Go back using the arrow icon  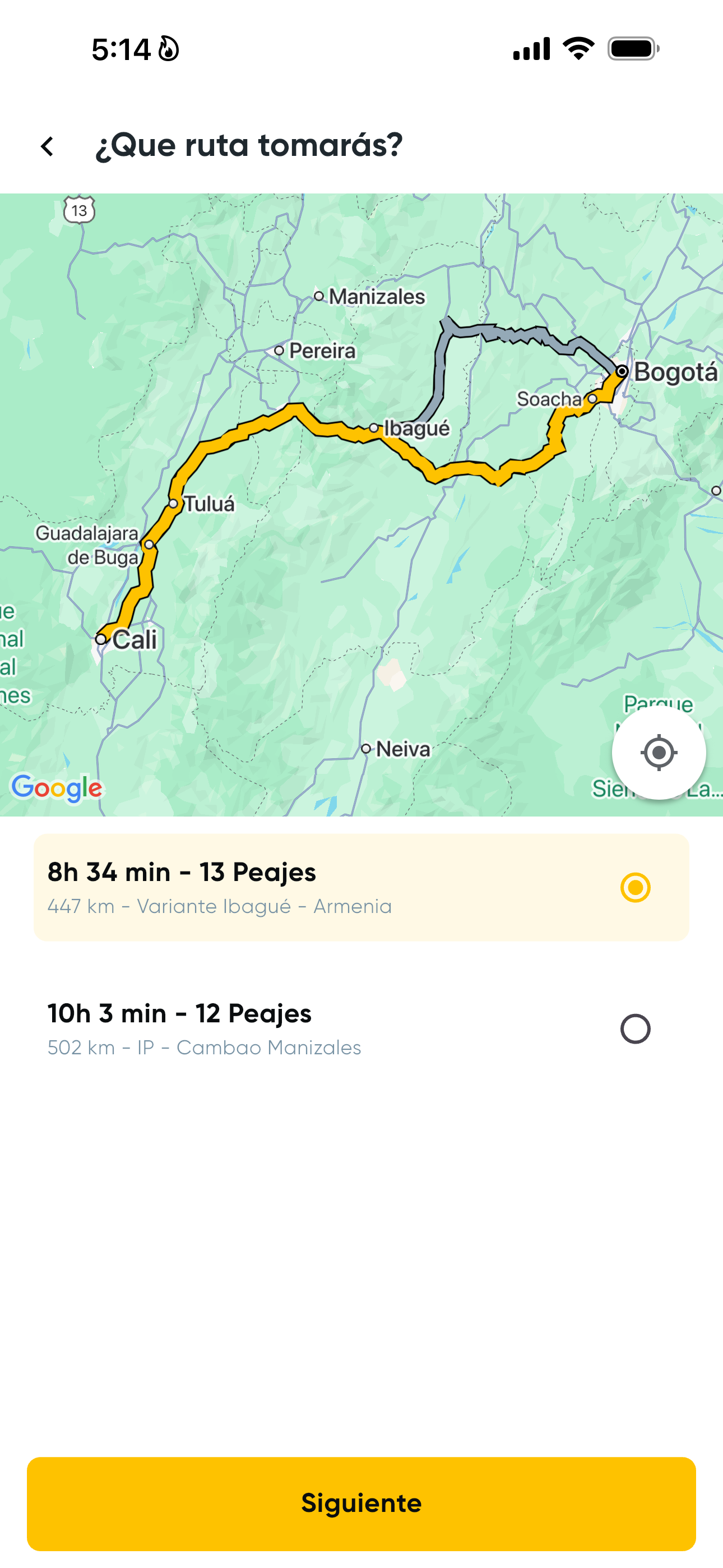point(48,146)
